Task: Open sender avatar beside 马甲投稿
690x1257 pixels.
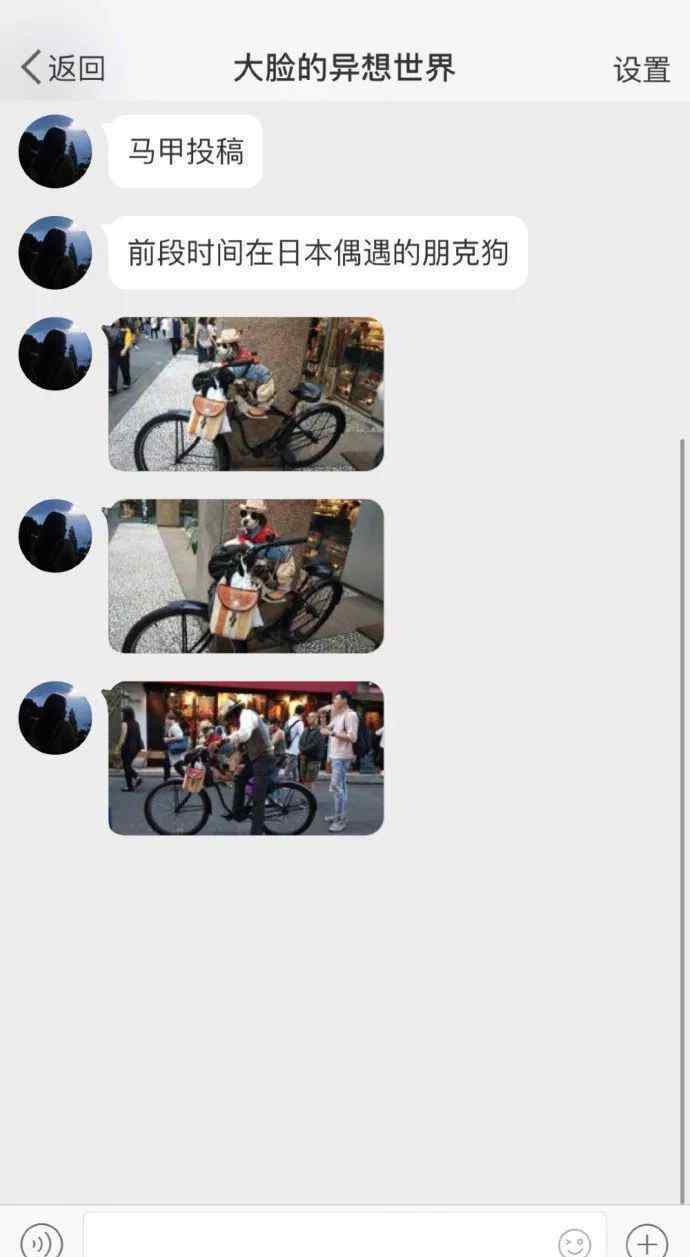Action: (55, 151)
